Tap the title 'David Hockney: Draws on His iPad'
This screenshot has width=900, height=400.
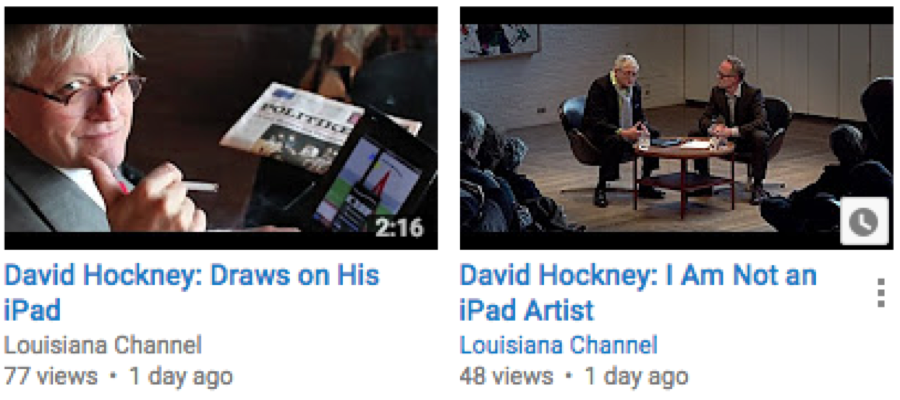pyautogui.click(x=191, y=291)
